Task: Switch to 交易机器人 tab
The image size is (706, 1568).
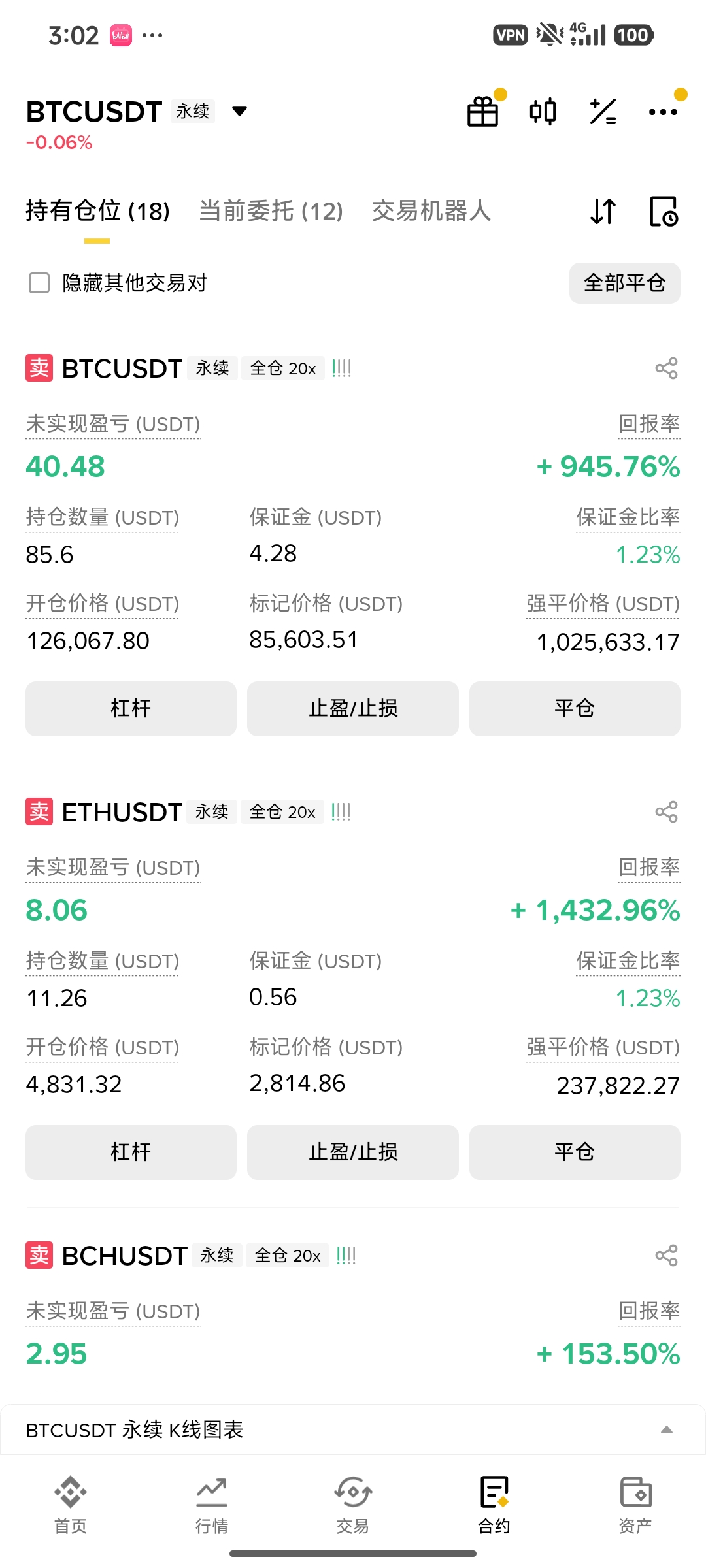Action: coord(431,211)
